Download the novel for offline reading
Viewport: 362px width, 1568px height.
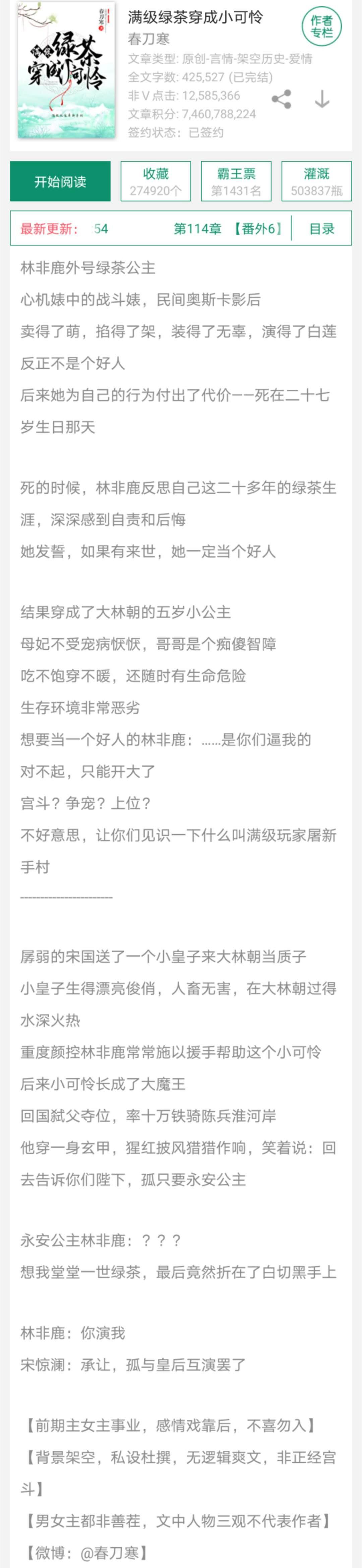click(x=322, y=99)
